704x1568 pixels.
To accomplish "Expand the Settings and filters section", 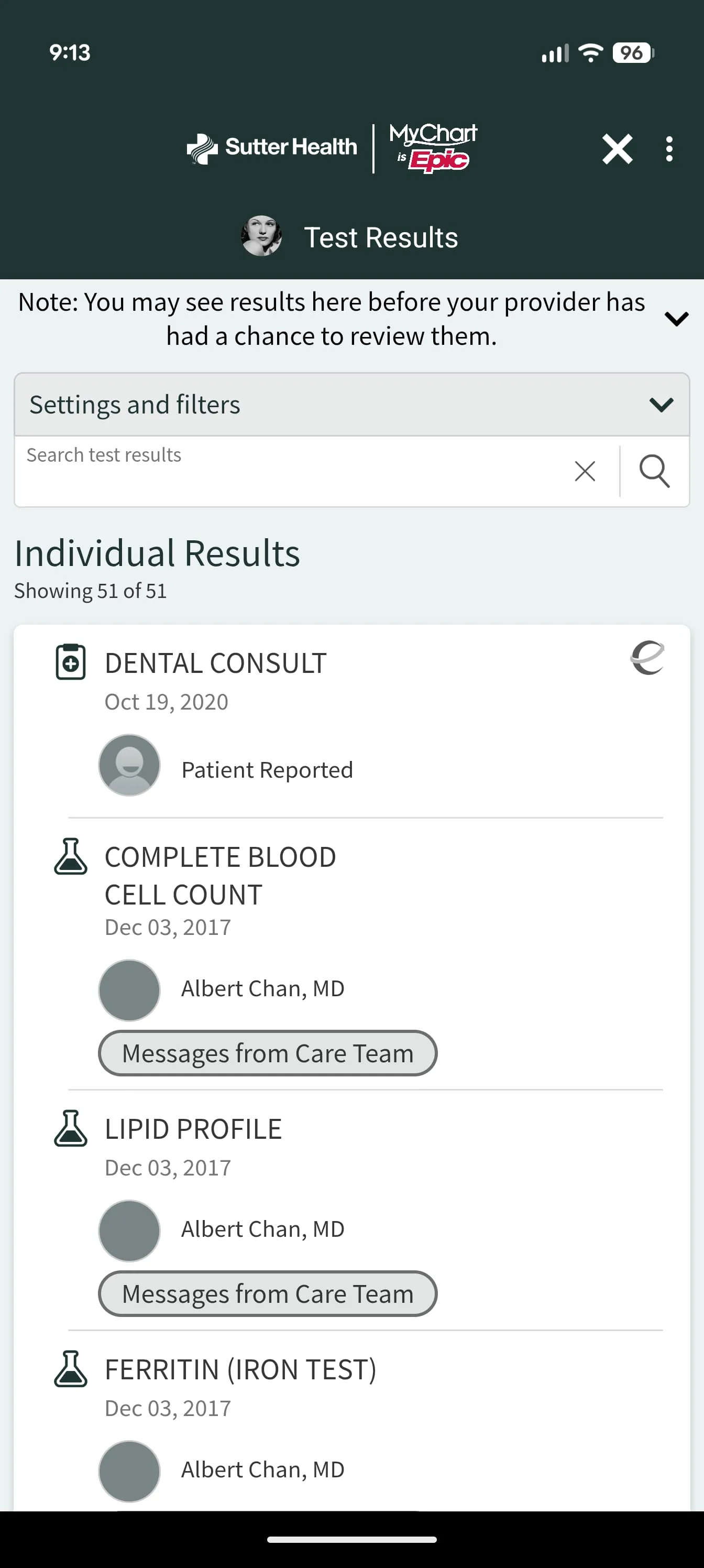I will point(135,404).
